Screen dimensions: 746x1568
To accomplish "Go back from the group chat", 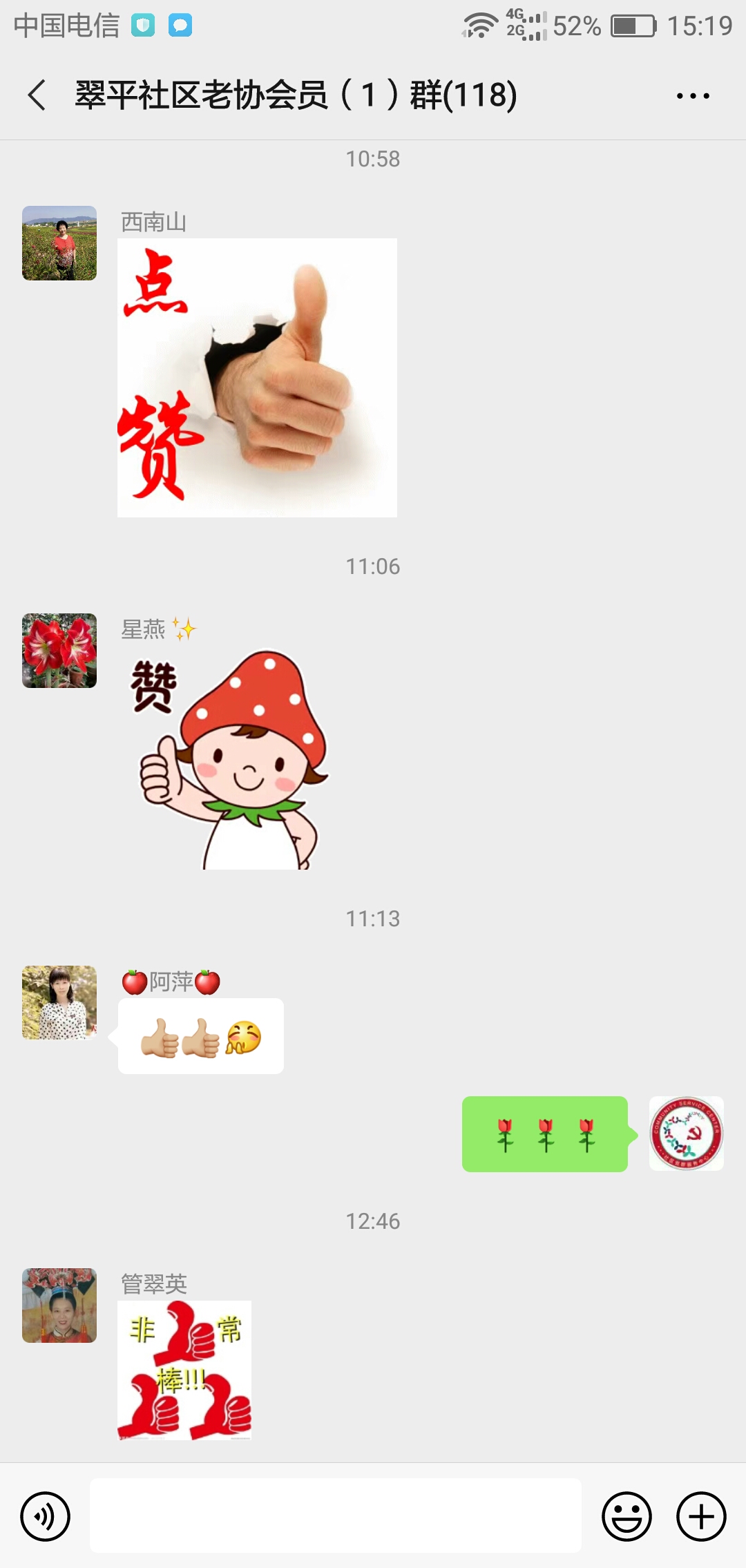I will 37,95.
